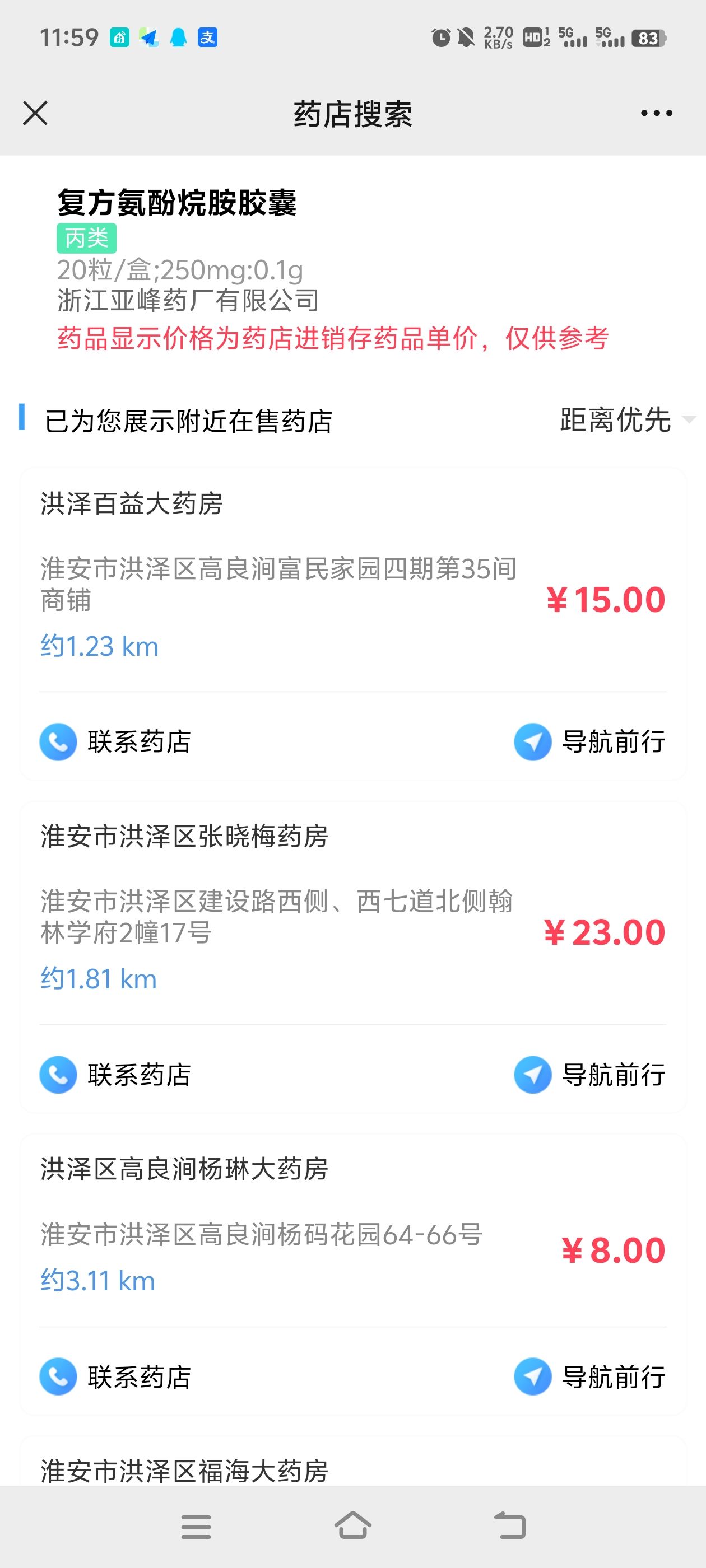The height and width of the screenshot is (1568, 706).
Task: Start 导航前行 to 张晓梅药房
Action: (589, 1074)
